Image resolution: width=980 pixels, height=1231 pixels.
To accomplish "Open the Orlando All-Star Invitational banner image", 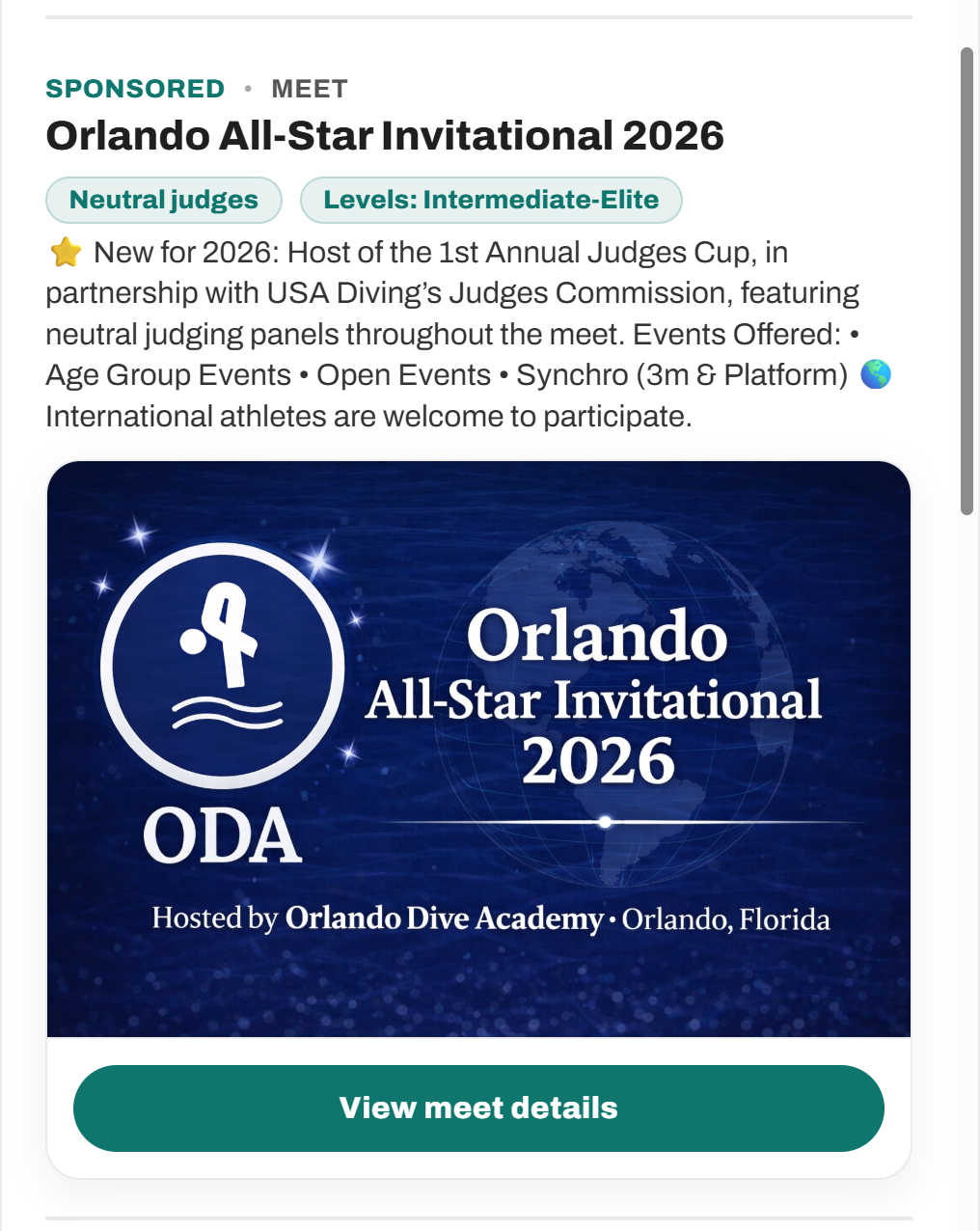I will click(x=478, y=748).
